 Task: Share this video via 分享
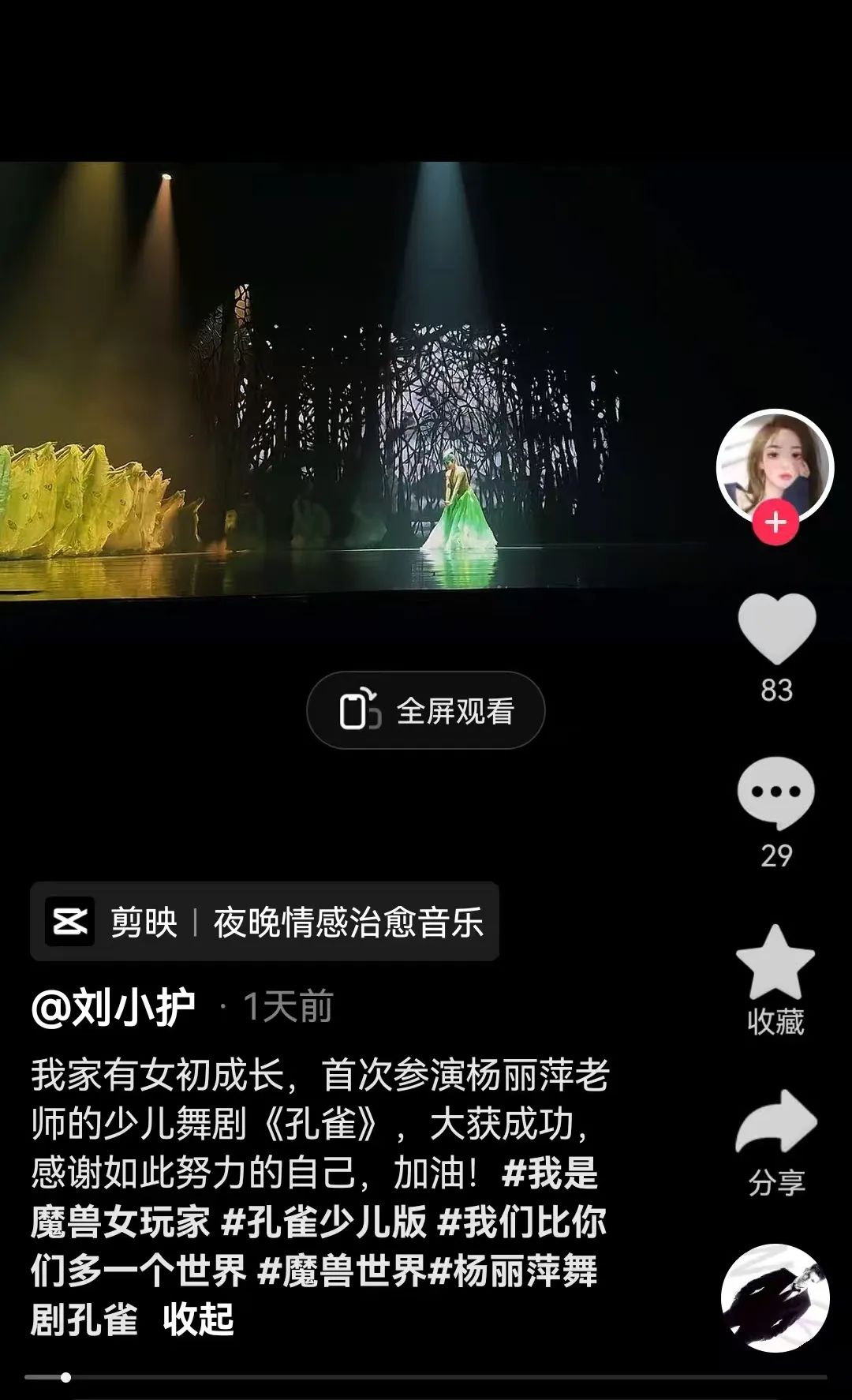[776, 1122]
